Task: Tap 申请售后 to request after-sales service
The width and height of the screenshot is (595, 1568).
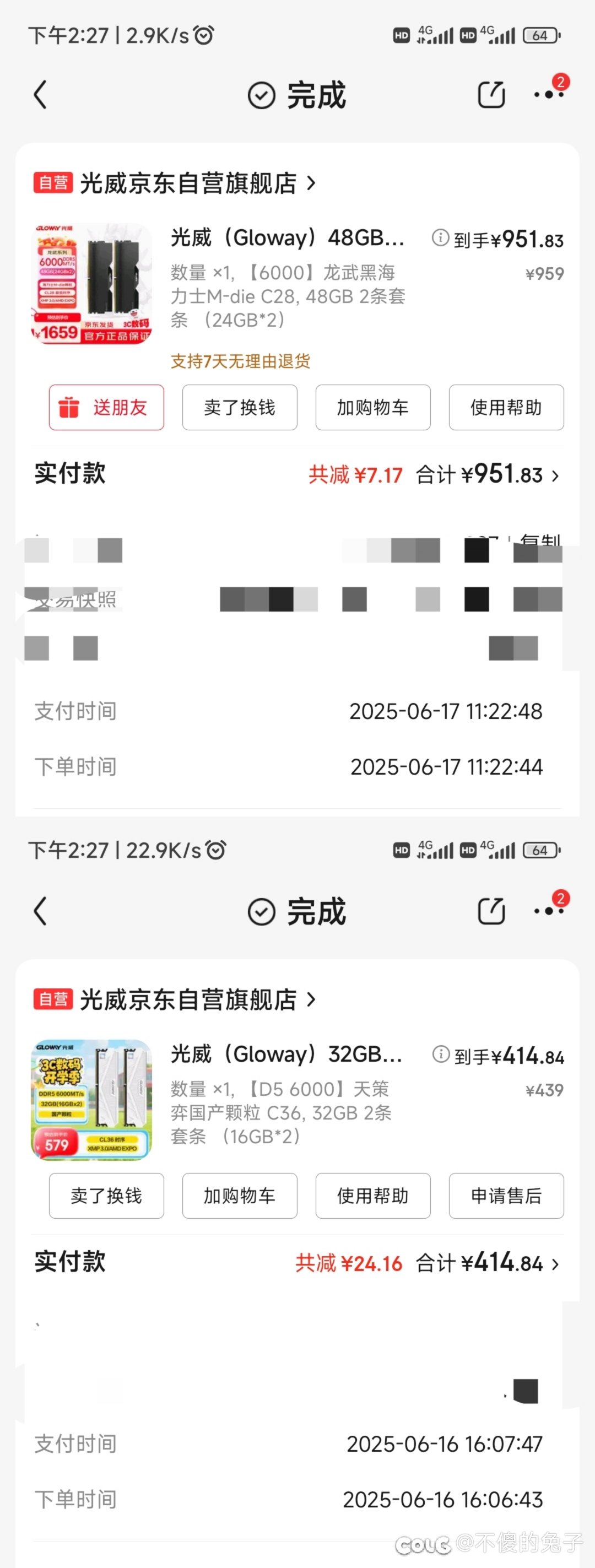Action: (x=506, y=1196)
